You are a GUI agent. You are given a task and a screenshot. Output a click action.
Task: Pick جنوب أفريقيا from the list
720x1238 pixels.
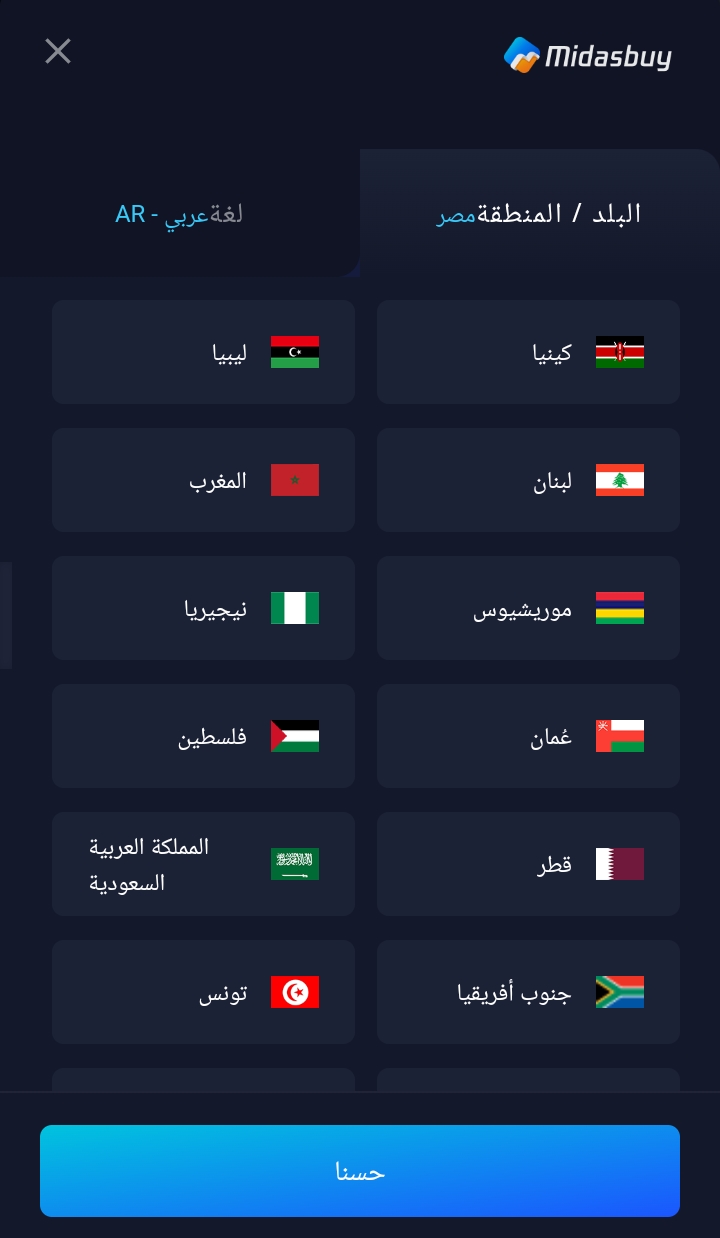tap(528, 992)
